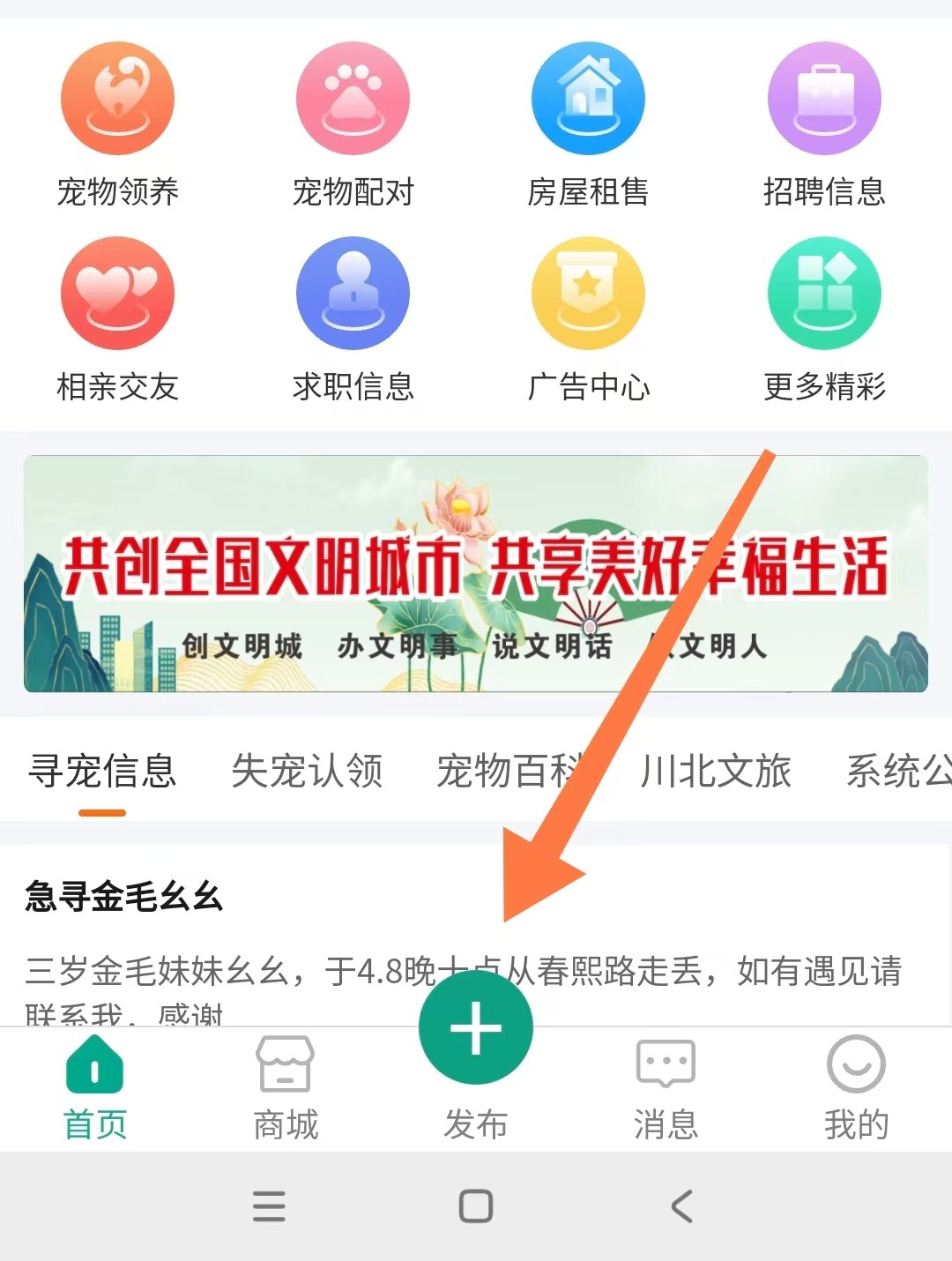Switch to the 商城 tab

(285, 1089)
